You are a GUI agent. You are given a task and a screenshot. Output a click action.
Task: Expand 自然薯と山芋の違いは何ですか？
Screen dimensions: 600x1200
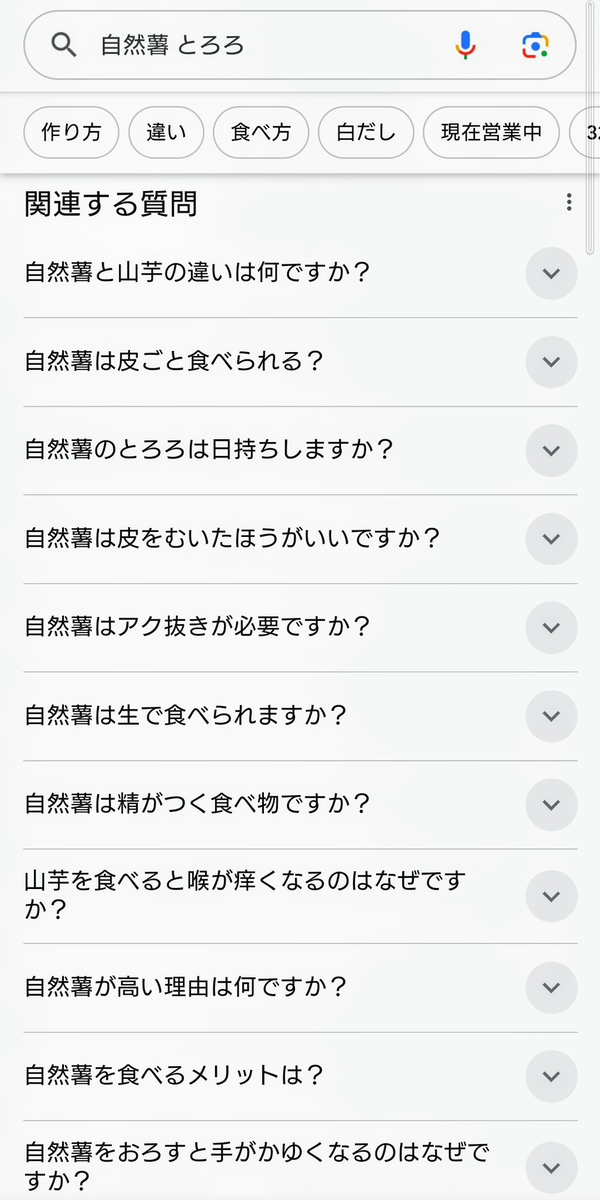(x=300, y=273)
